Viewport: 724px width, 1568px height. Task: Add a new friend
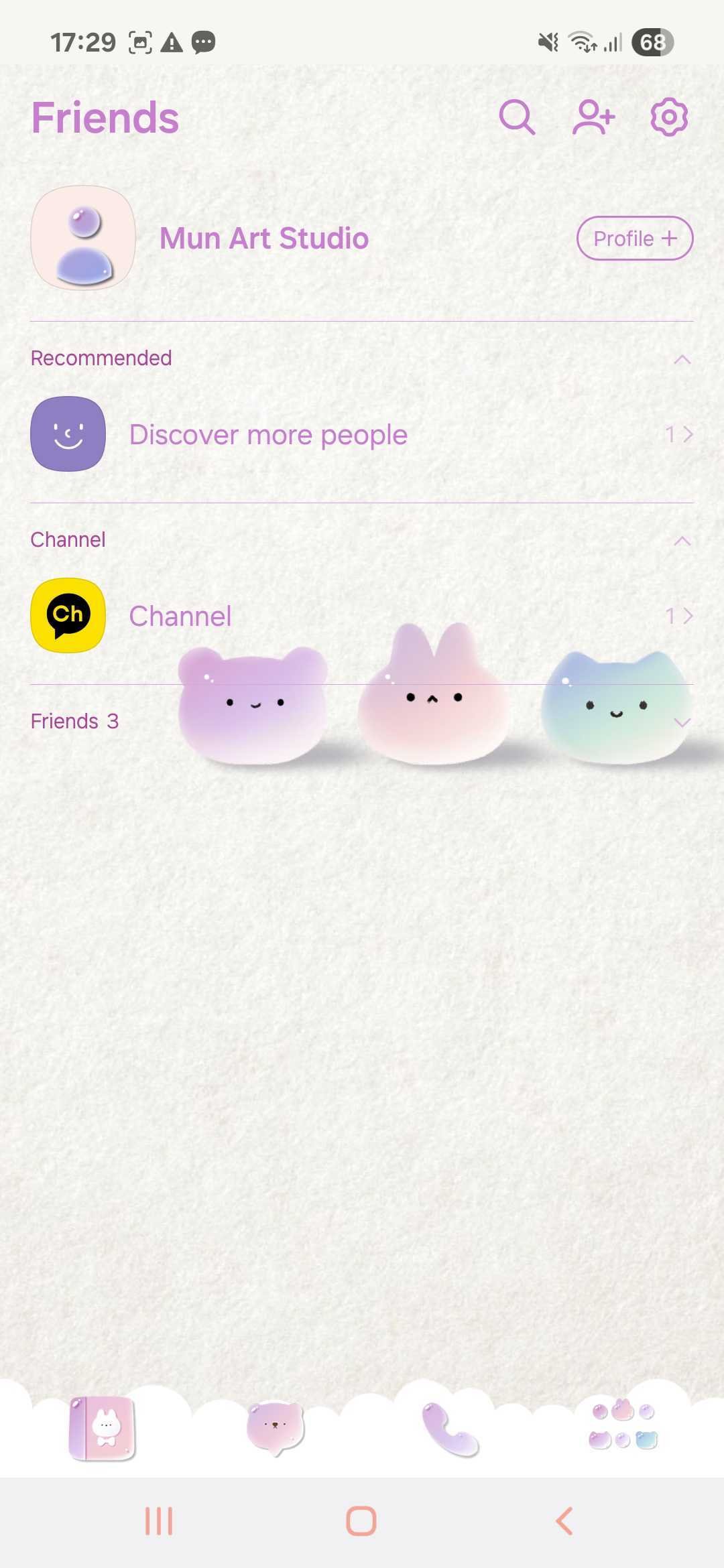pos(594,118)
